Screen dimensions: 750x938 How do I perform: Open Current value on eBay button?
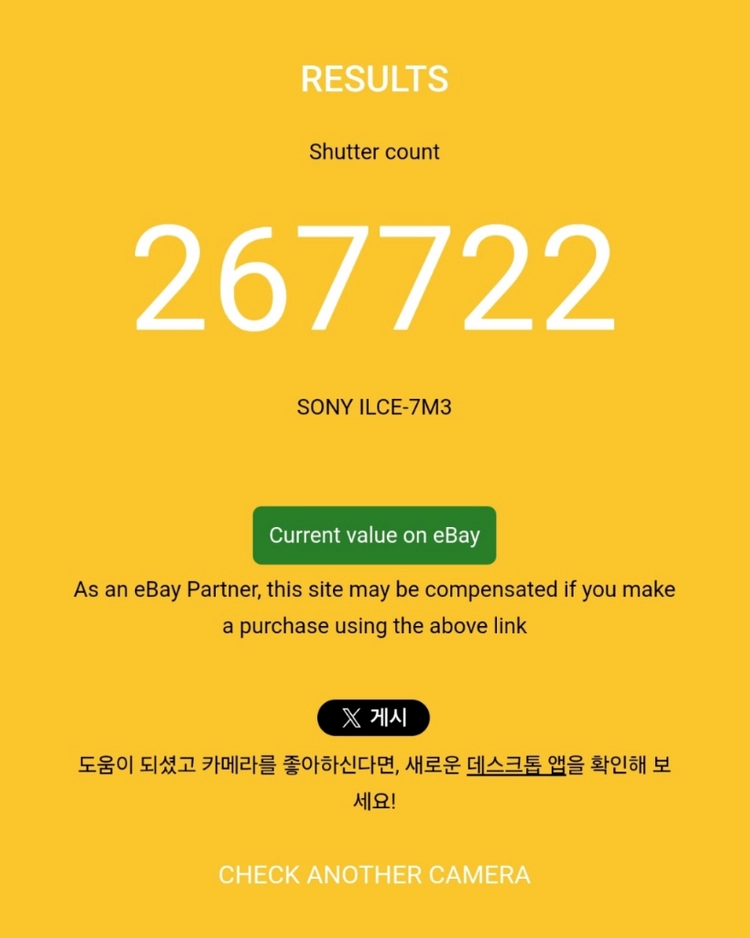(x=374, y=535)
